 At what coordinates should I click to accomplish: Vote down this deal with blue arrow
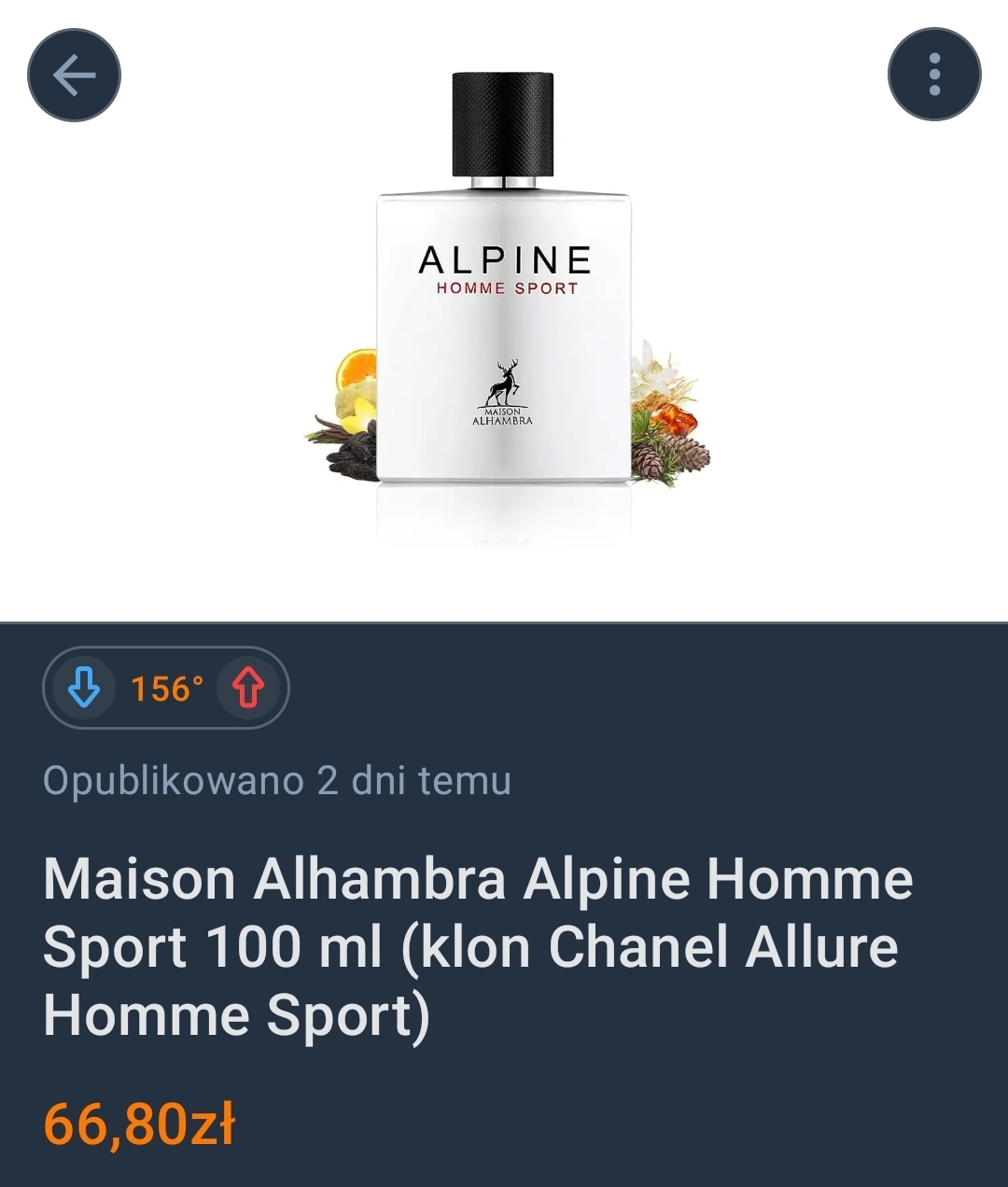[84, 689]
